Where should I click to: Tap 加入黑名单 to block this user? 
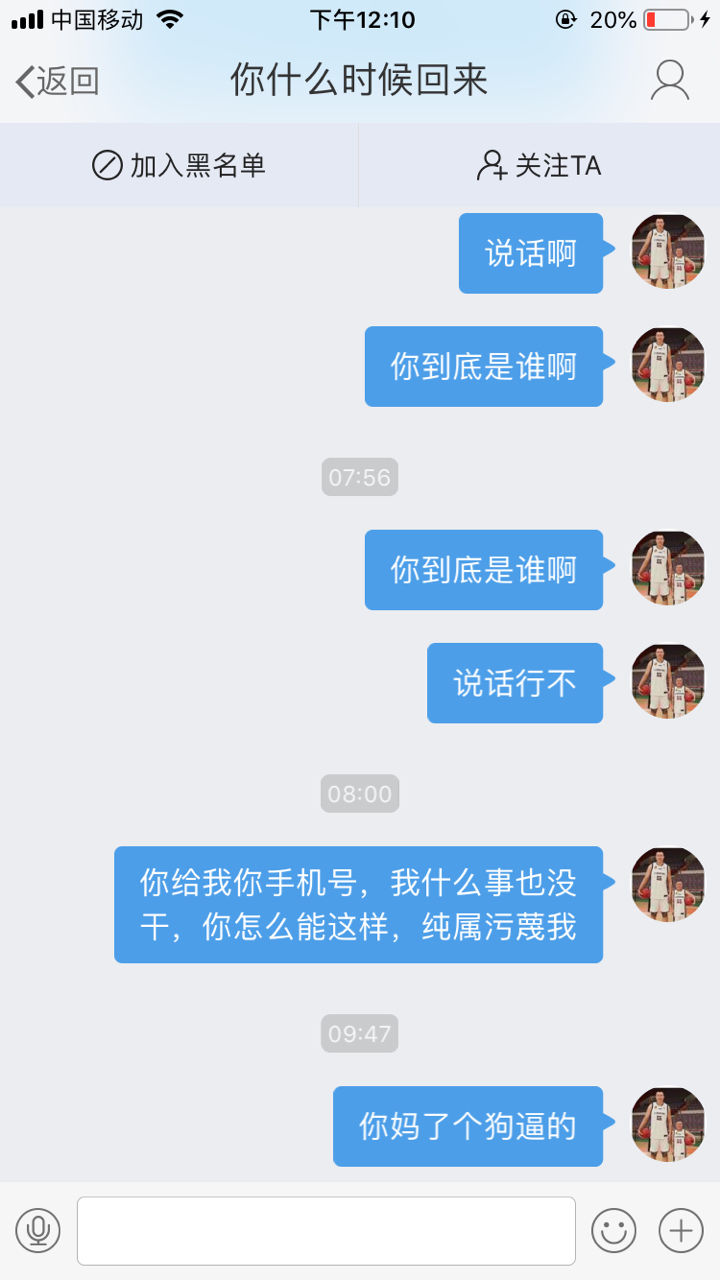pyautogui.click(x=179, y=165)
